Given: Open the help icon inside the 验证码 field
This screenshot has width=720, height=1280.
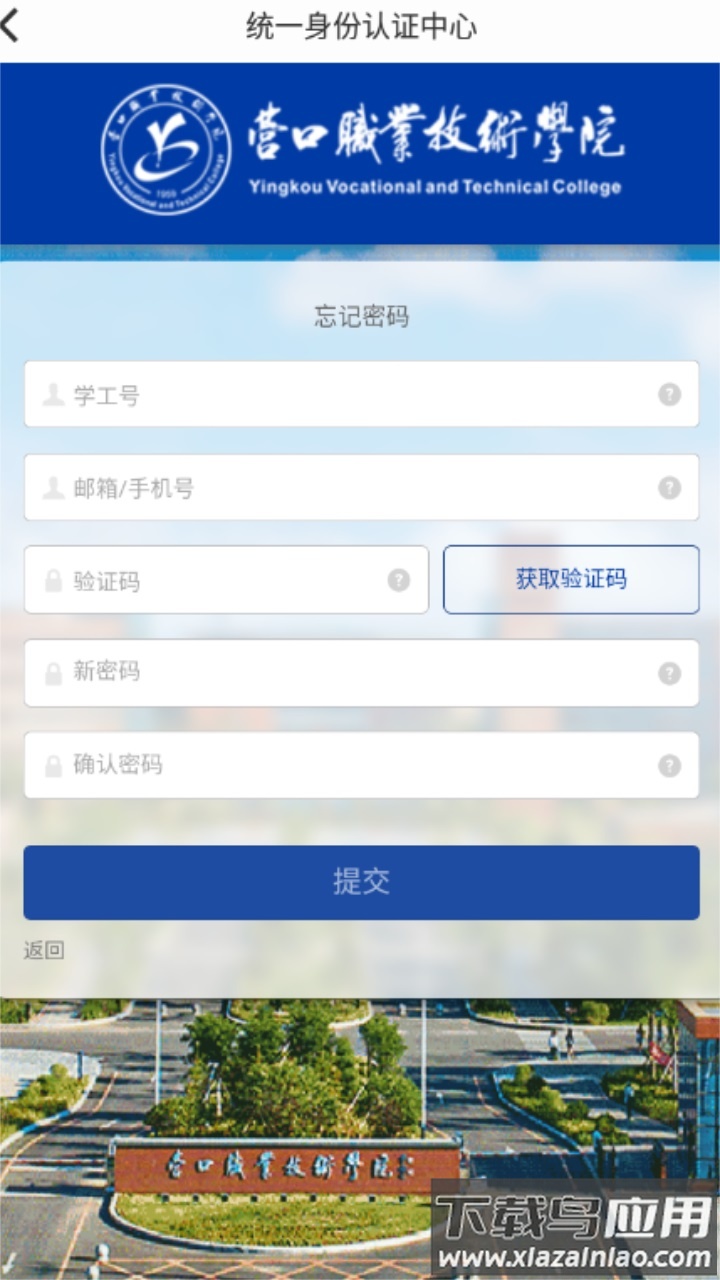Looking at the screenshot, I should (399, 580).
